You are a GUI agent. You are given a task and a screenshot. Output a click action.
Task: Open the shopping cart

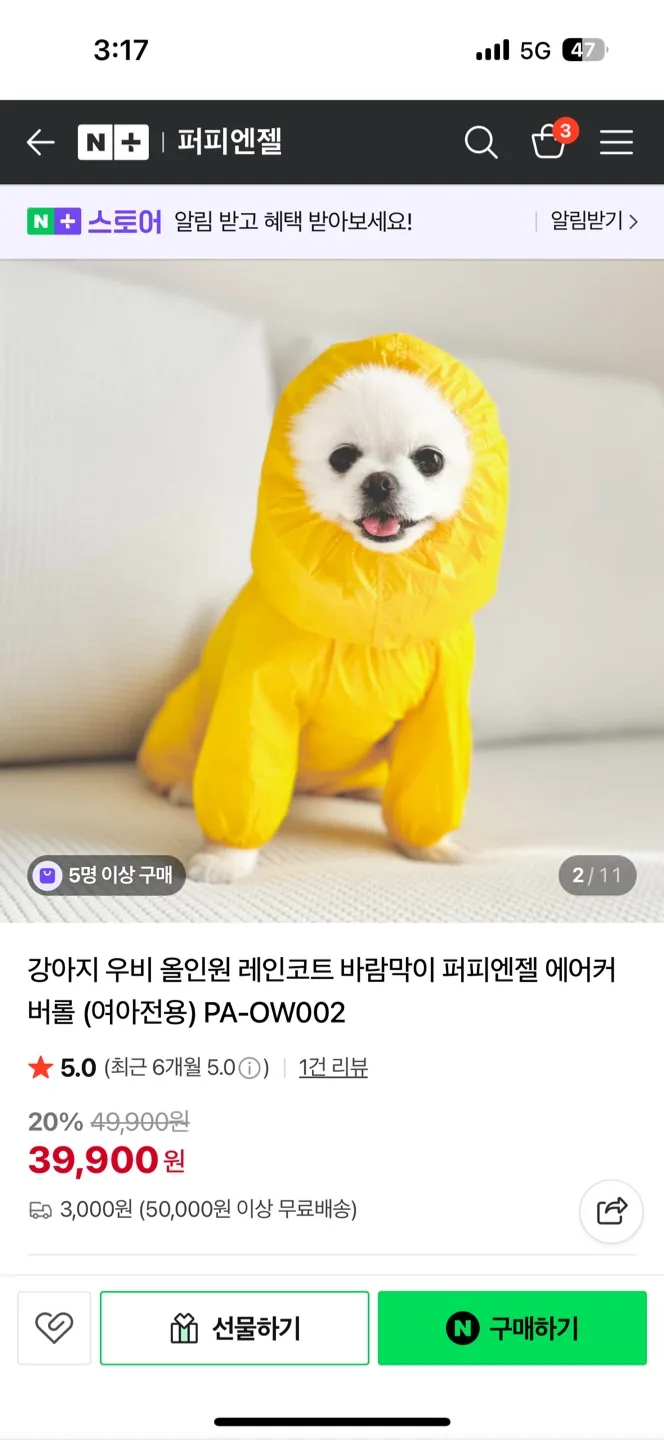549,143
